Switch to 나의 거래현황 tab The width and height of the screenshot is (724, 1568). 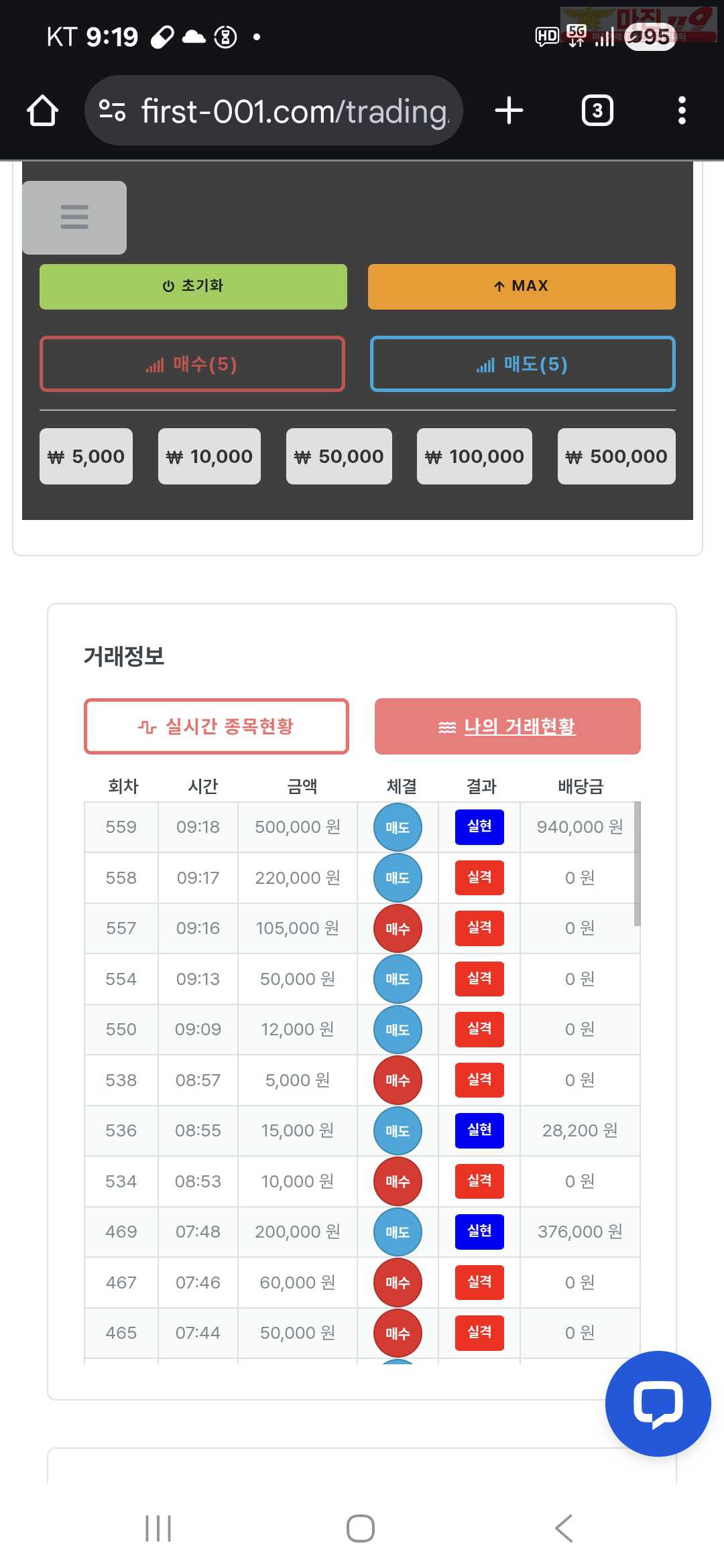coord(507,726)
